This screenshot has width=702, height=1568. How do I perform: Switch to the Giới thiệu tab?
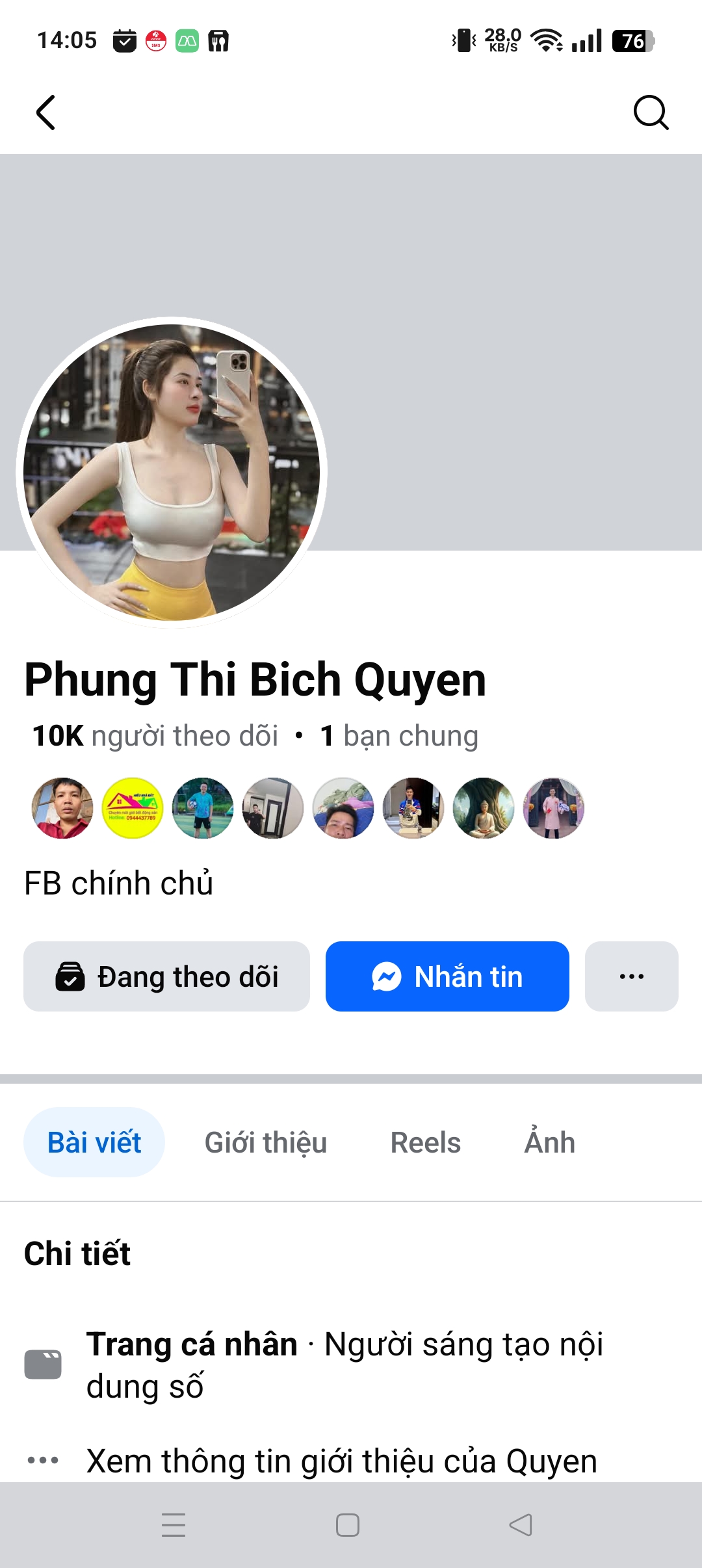point(265,1142)
